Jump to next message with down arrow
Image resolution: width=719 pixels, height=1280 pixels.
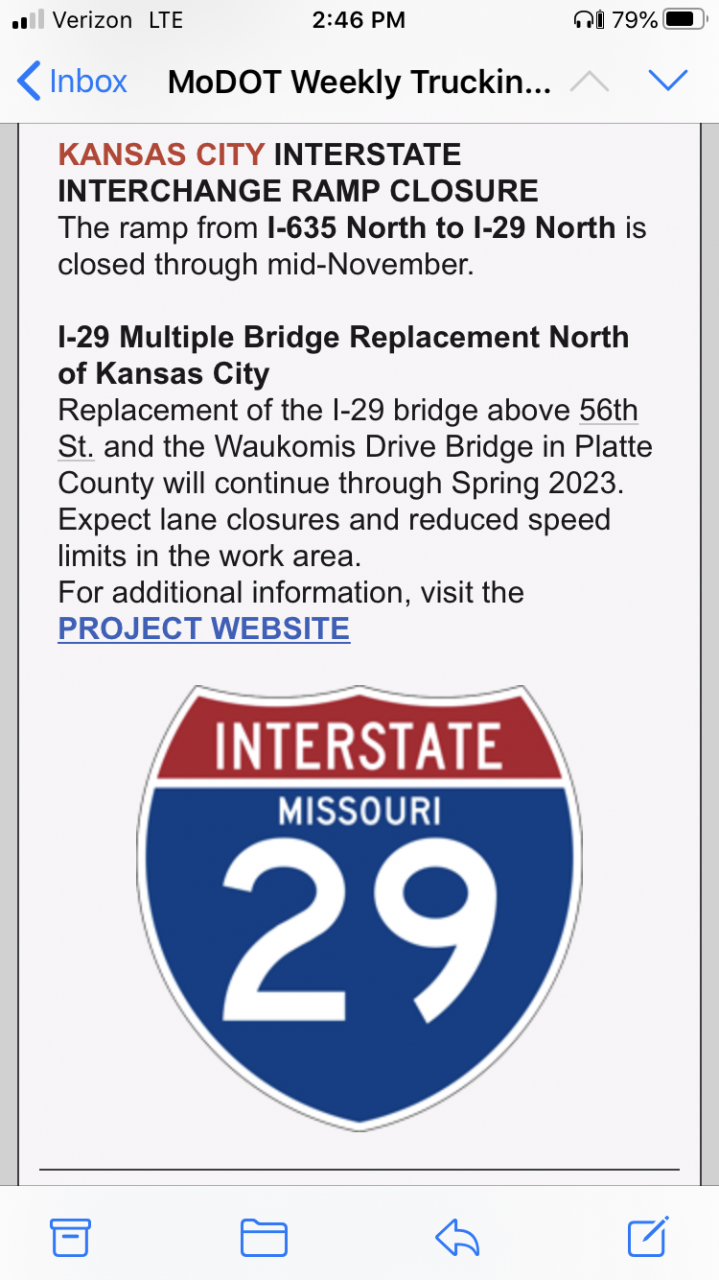pyautogui.click(x=667, y=81)
